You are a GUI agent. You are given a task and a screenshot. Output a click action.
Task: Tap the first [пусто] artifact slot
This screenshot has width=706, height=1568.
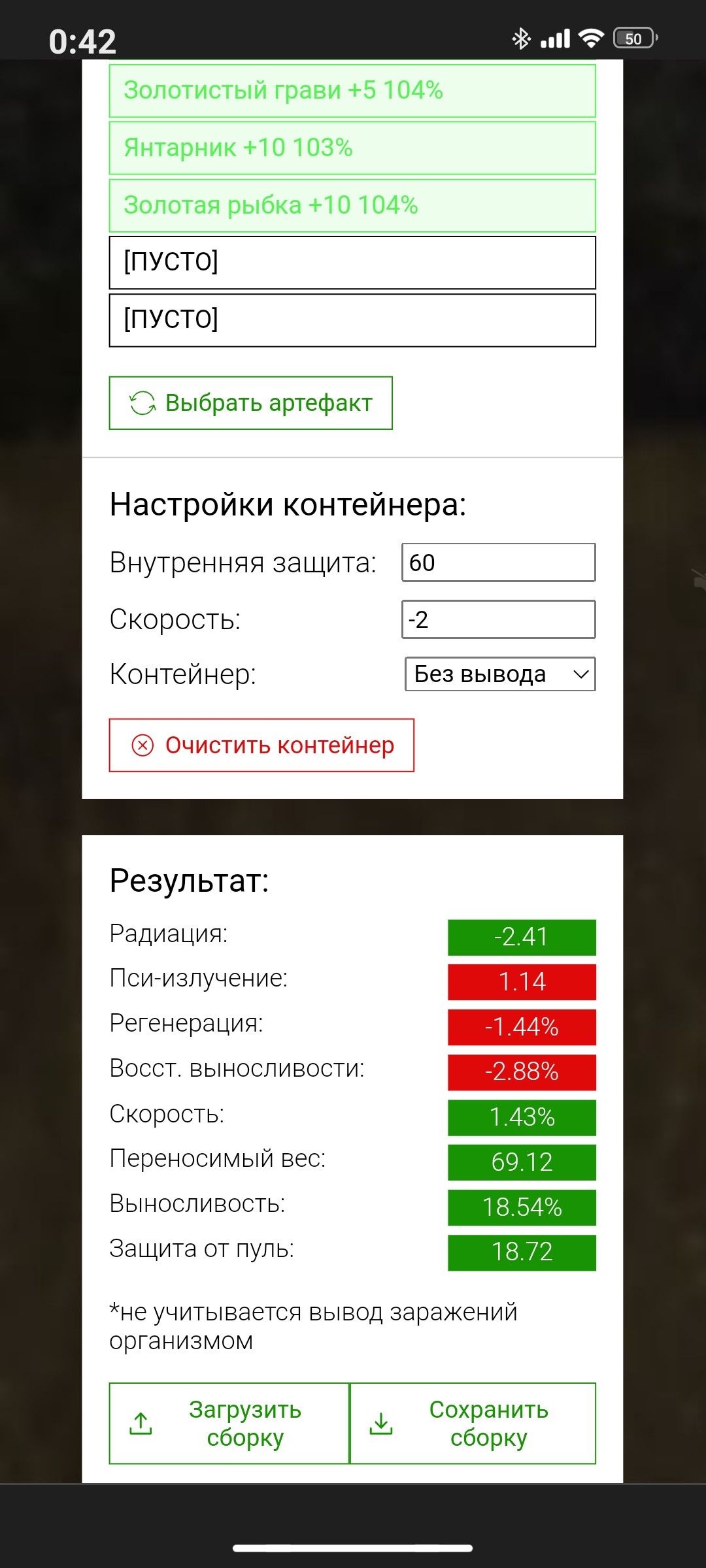point(352,263)
